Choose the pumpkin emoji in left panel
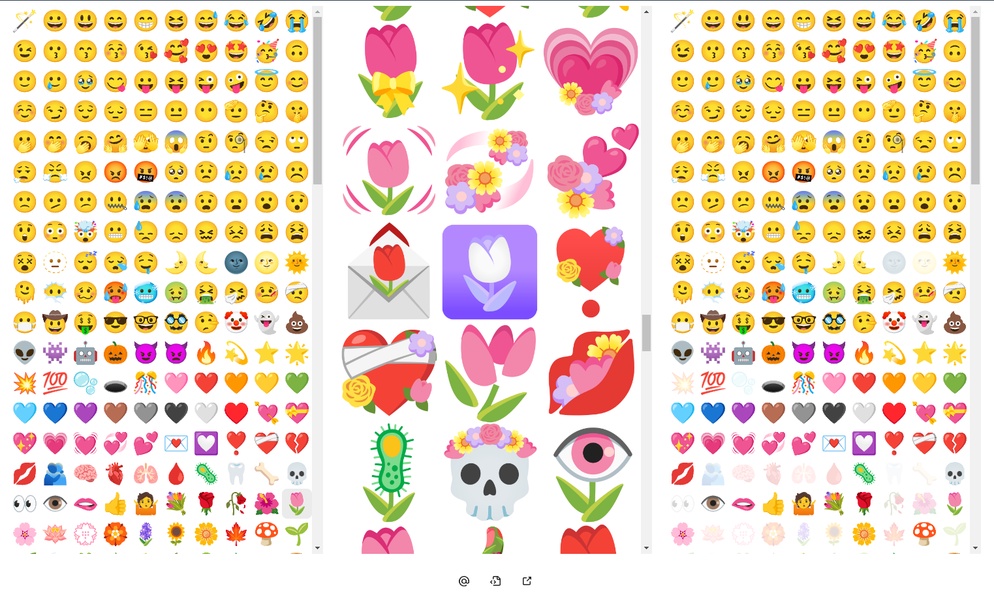The width and height of the screenshot is (994, 606). [x=115, y=352]
